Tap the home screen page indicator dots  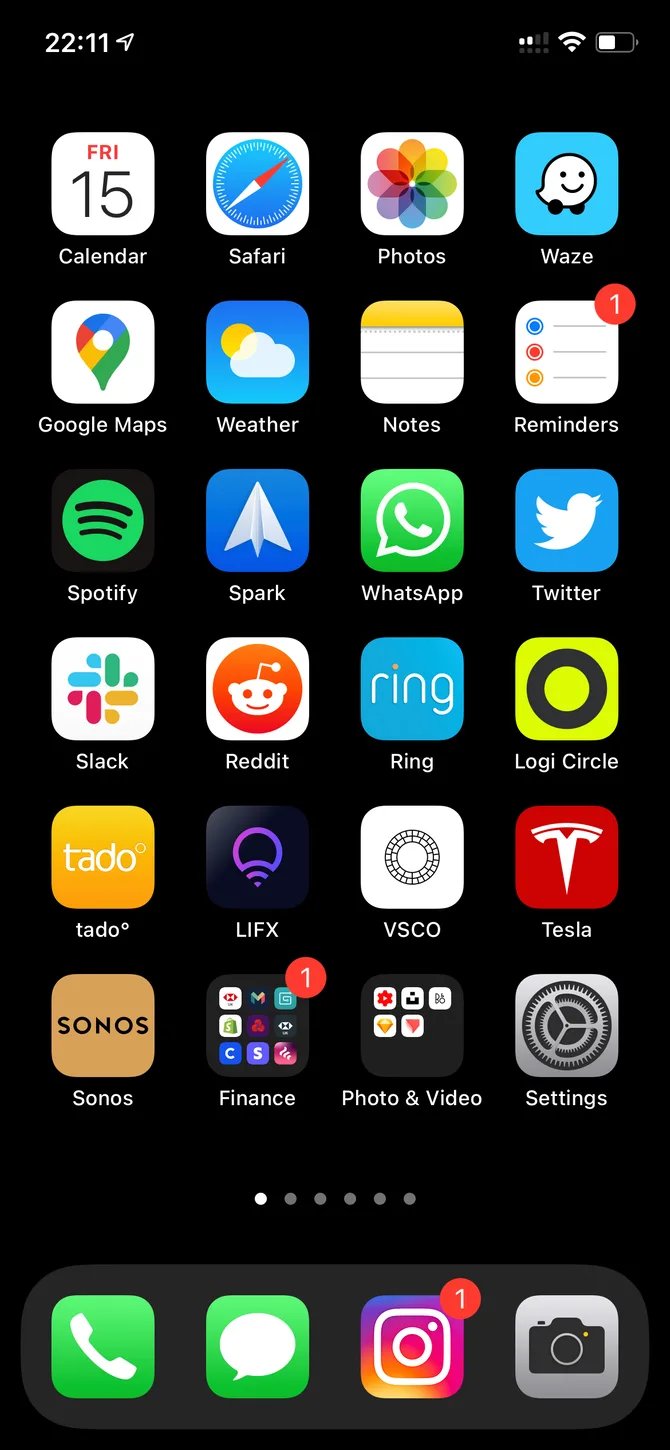click(335, 1198)
